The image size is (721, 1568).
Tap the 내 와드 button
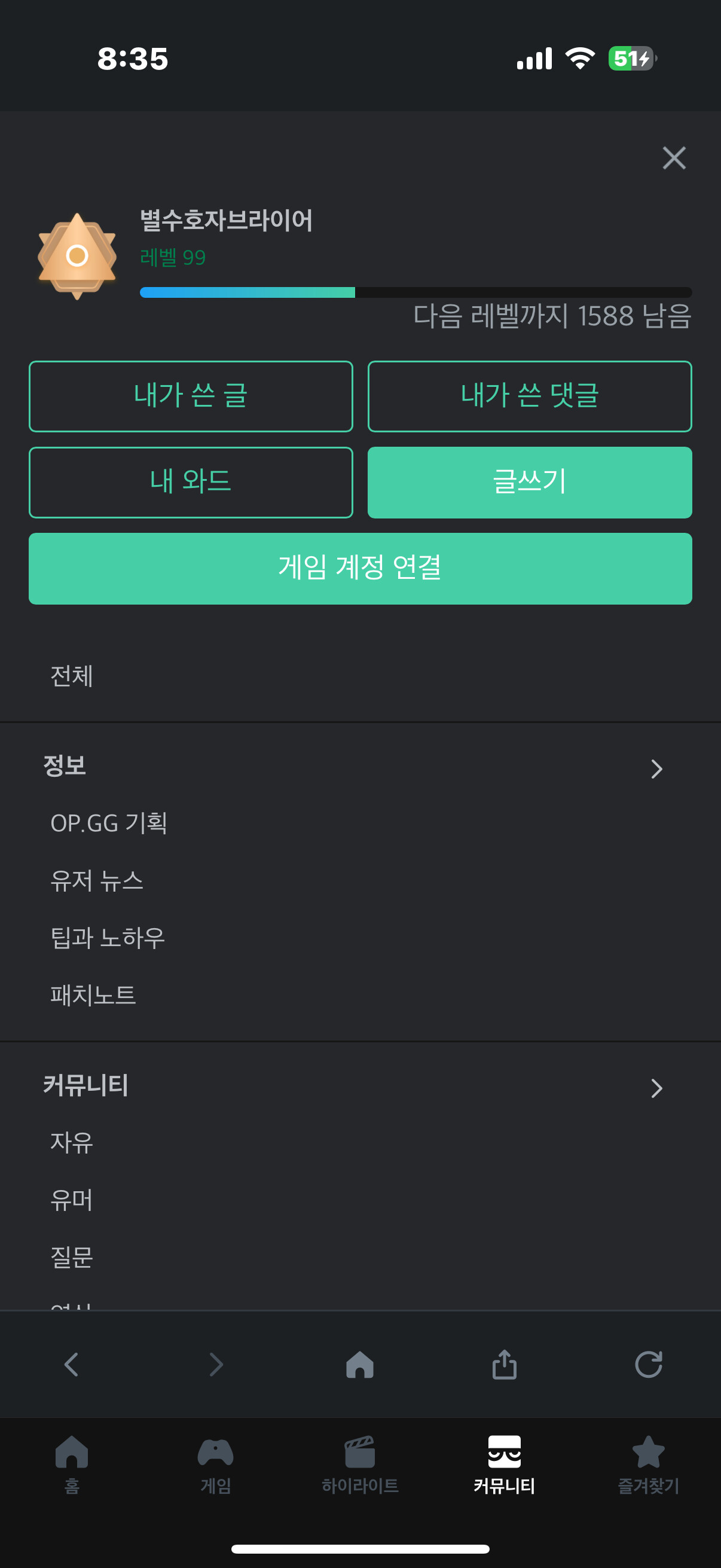pyautogui.click(x=191, y=482)
